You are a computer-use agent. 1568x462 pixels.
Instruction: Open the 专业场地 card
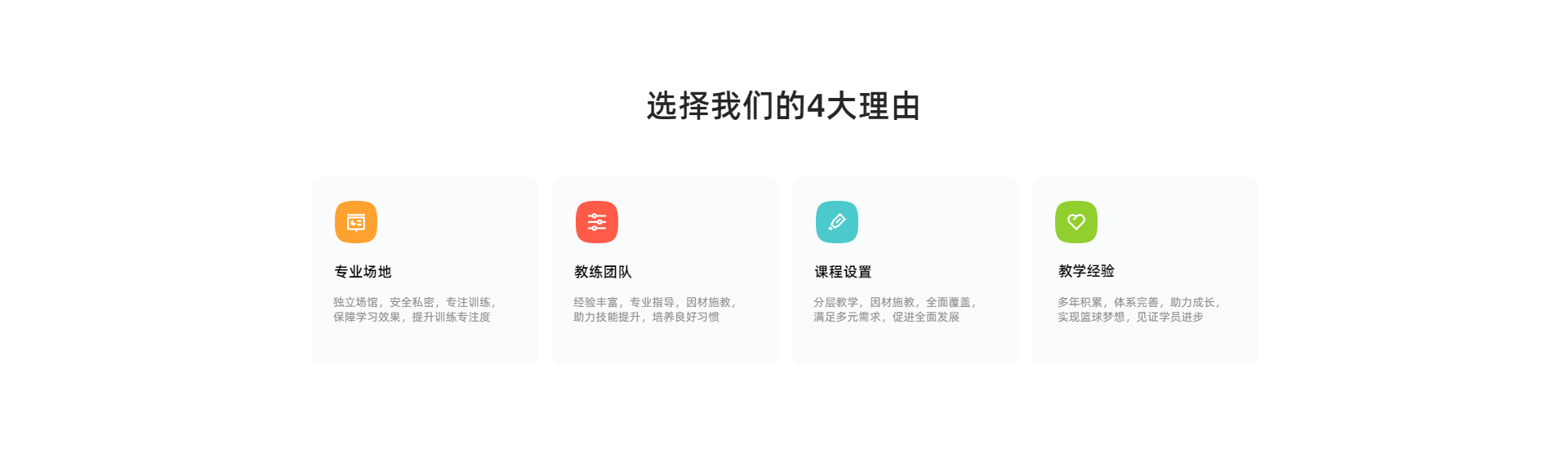coord(424,271)
